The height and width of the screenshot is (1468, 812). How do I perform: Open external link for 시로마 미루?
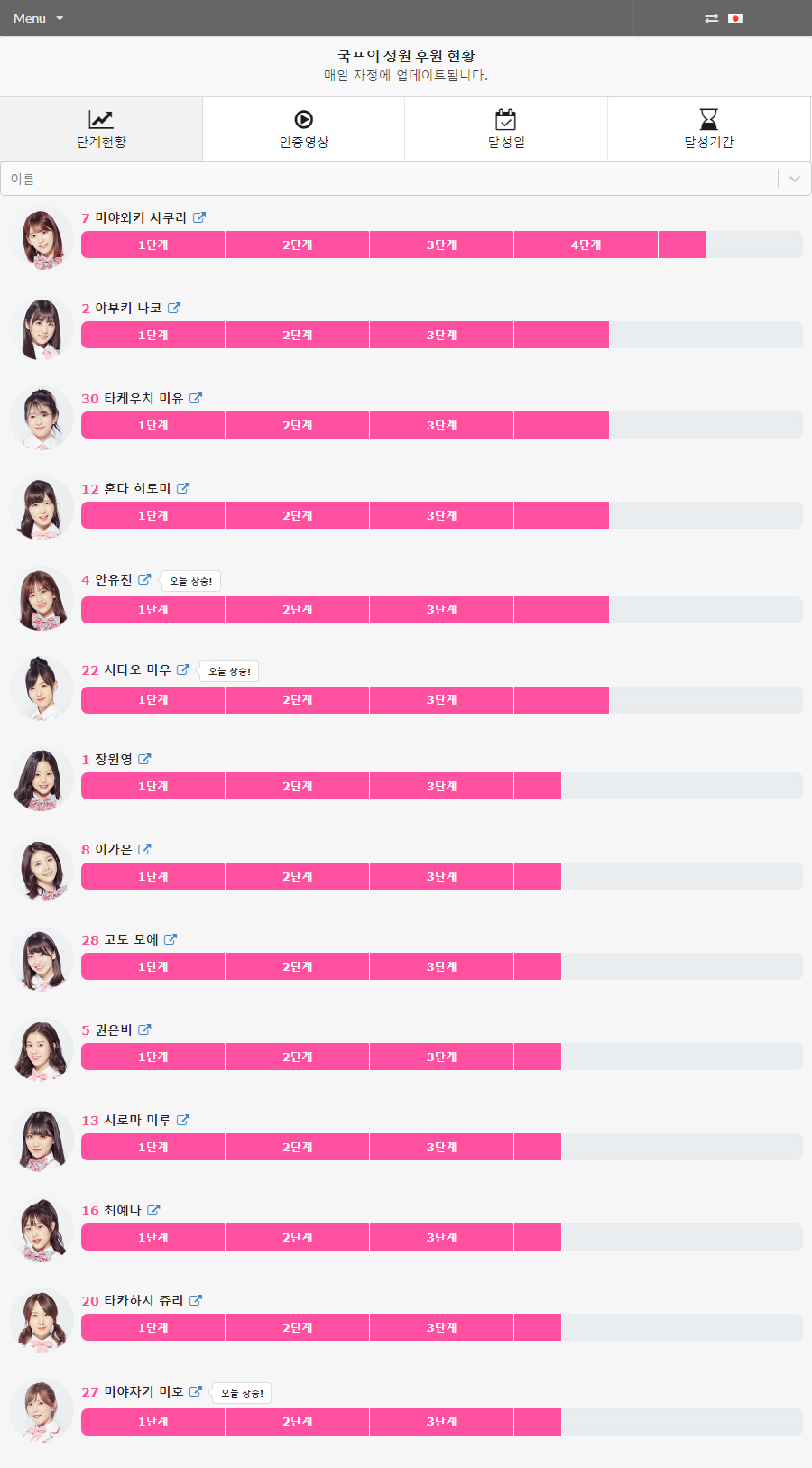click(x=183, y=1120)
